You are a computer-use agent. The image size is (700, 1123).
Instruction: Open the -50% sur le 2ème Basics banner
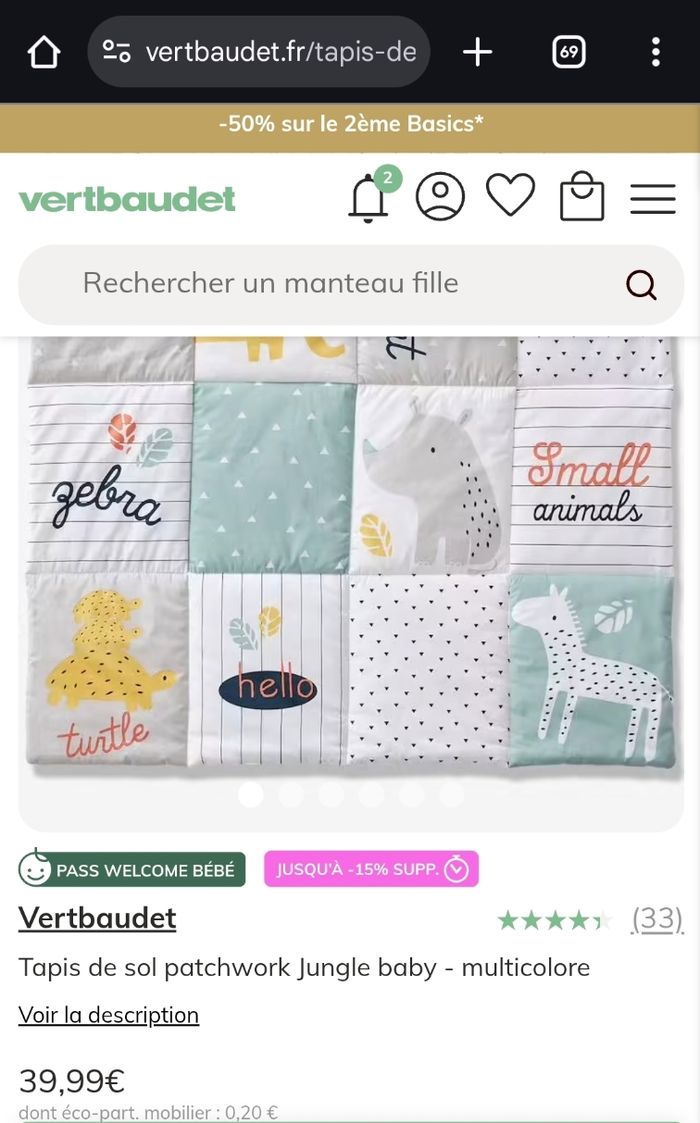tap(350, 124)
